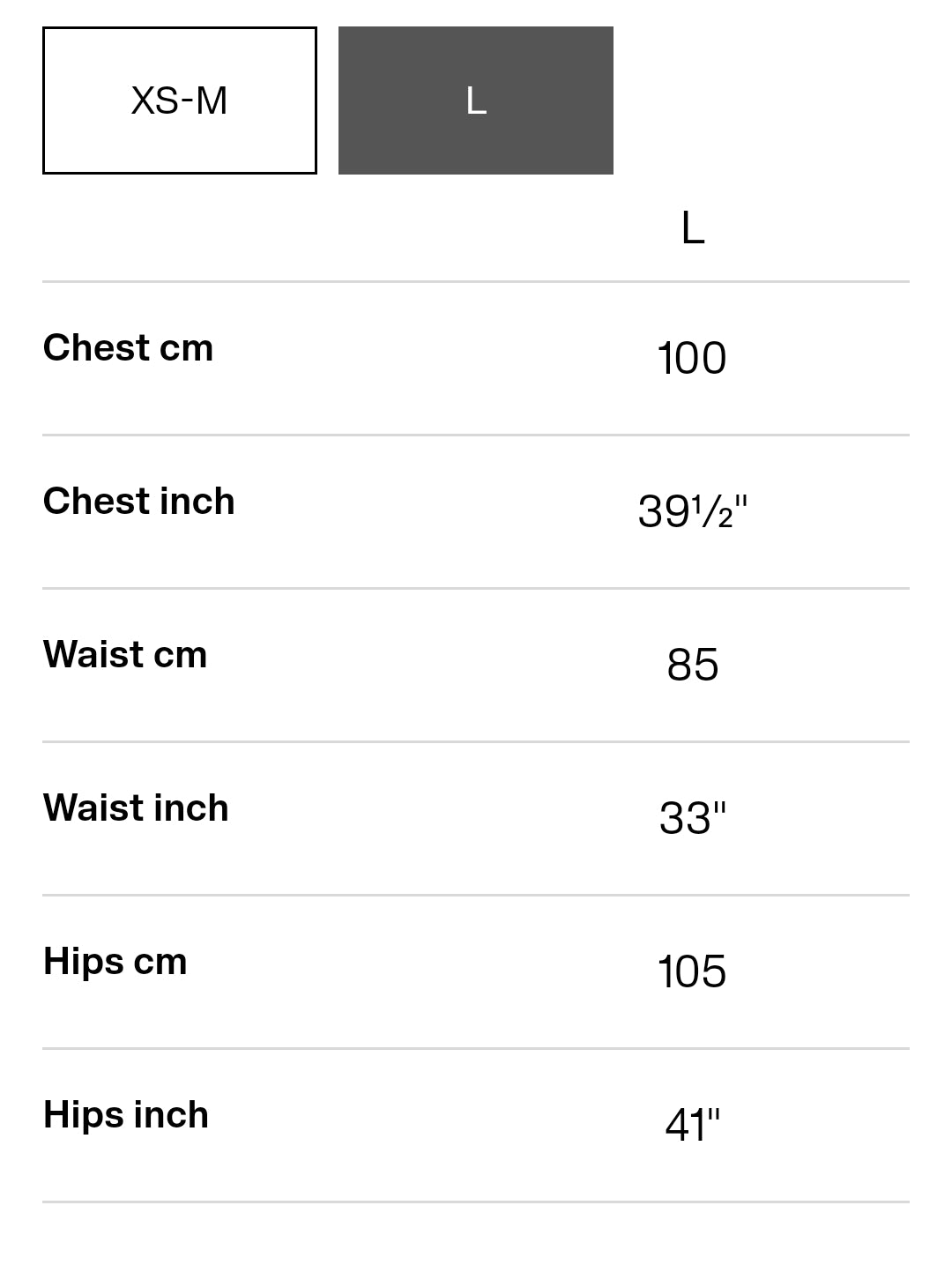Screen dimensions: 952x1265
Task: Select the waist measurement value 85
Action: click(x=692, y=666)
